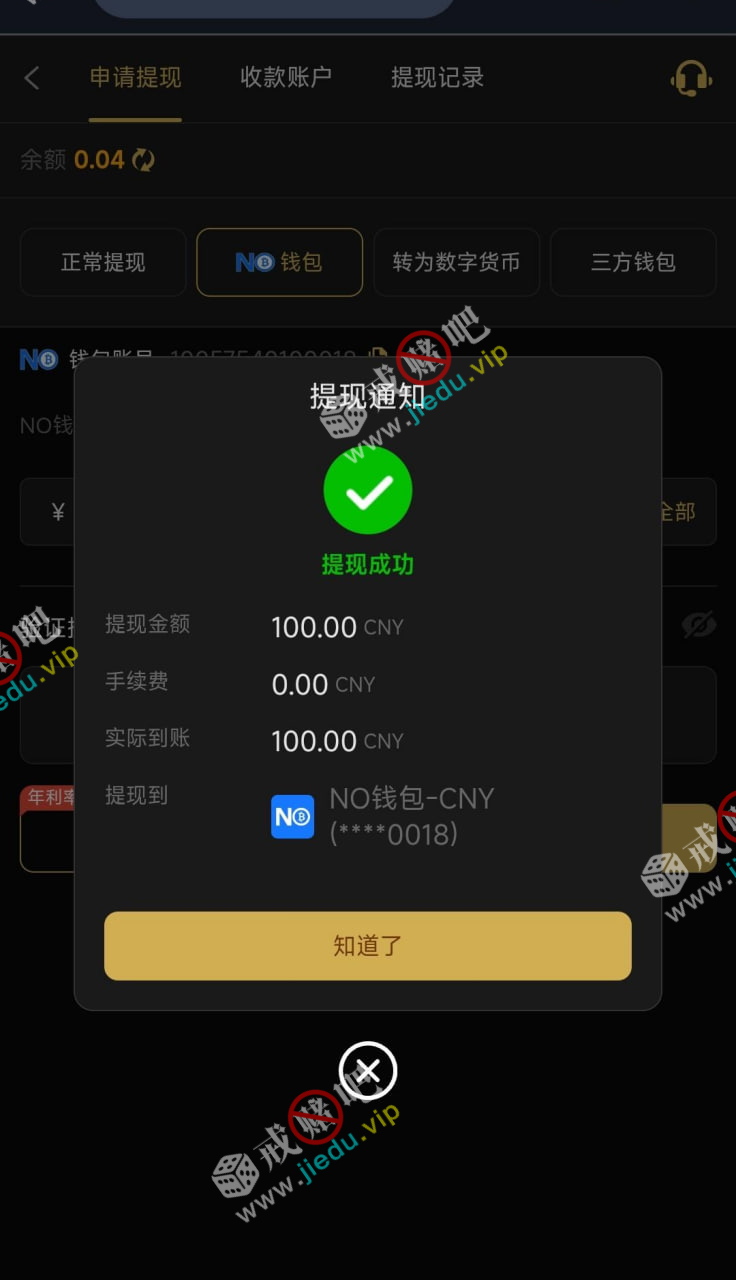Image resolution: width=736 pixels, height=1280 pixels.
Task: Go back with the top-left arrow
Action: click(x=32, y=78)
